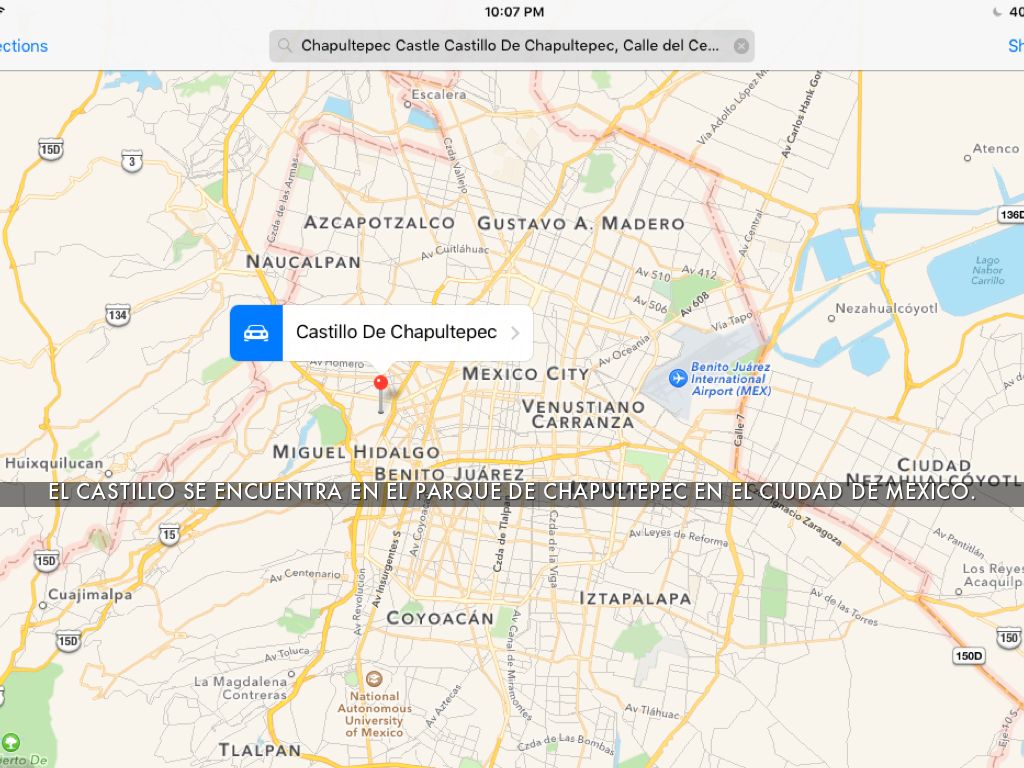The height and width of the screenshot is (768, 1024).
Task: Clear the search text
Action: click(741, 46)
